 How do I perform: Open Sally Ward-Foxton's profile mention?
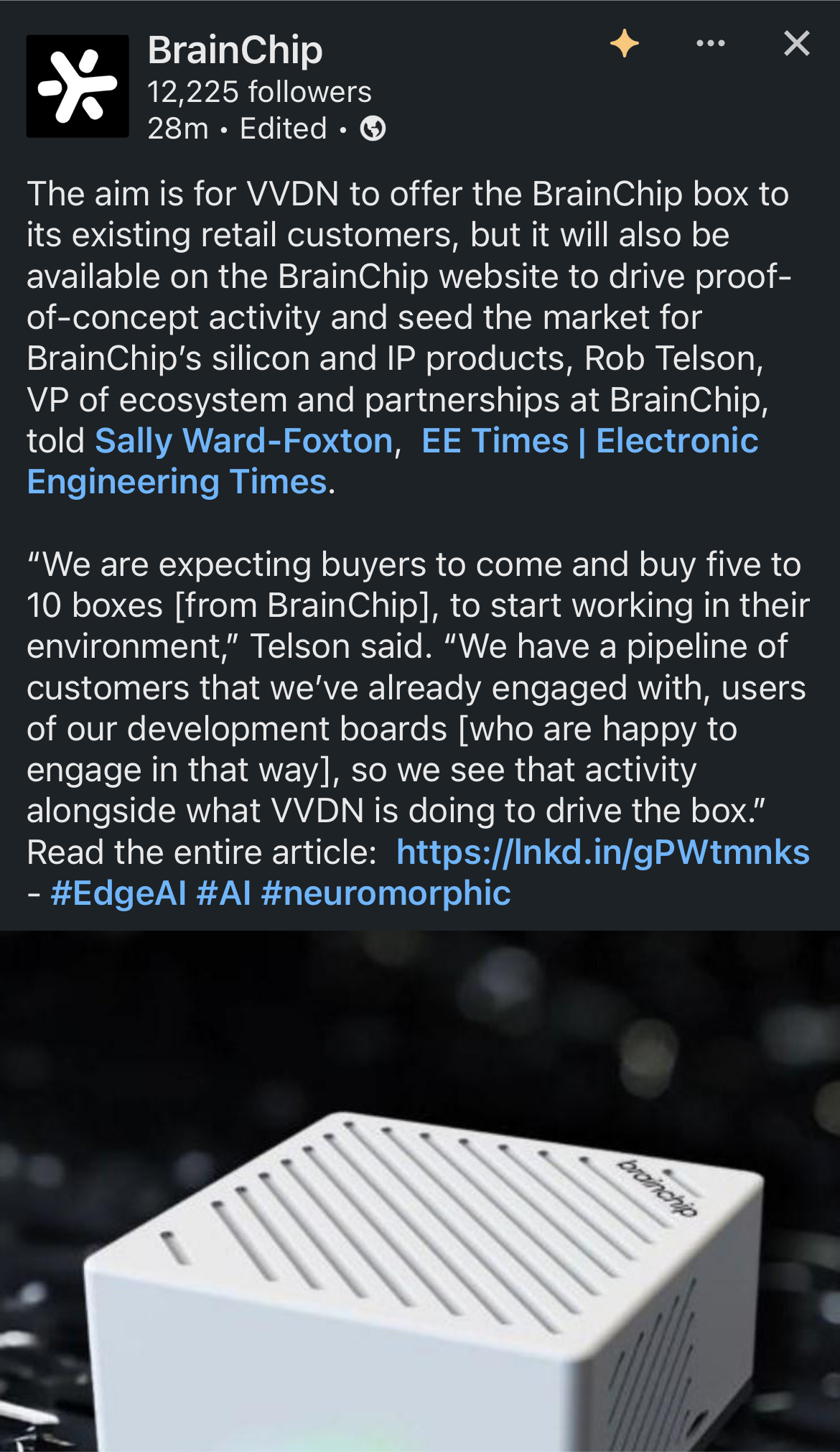tap(244, 441)
